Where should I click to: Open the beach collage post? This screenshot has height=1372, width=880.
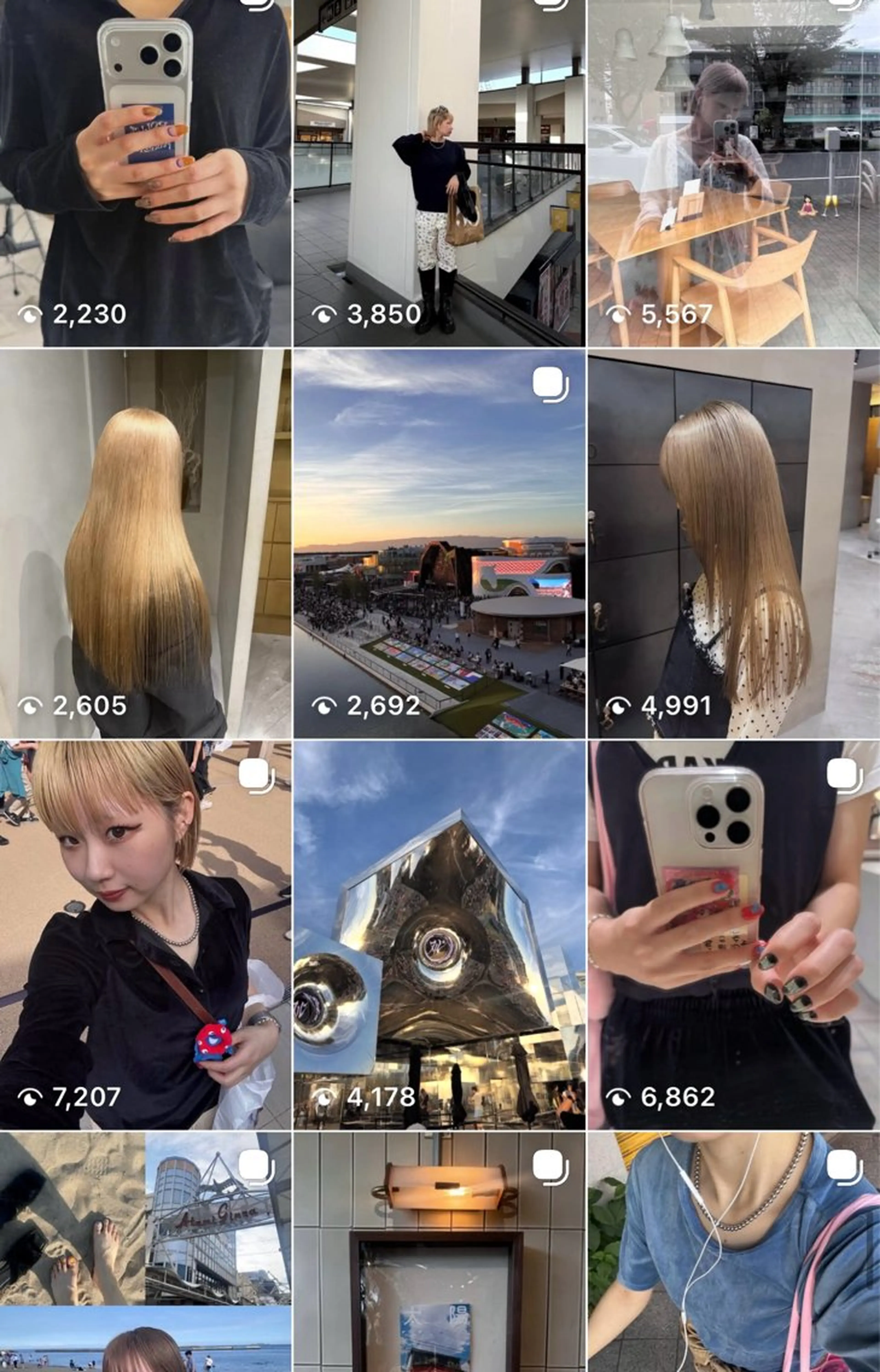point(145,1252)
